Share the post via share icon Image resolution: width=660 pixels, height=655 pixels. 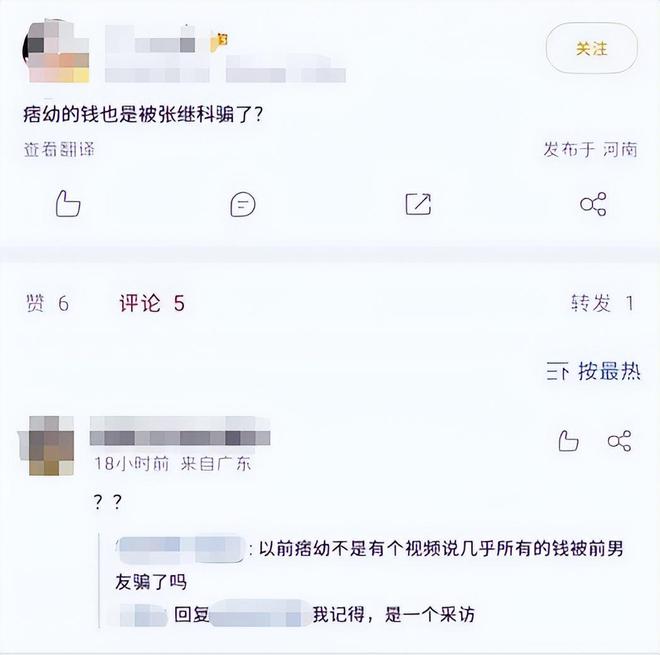click(x=593, y=205)
